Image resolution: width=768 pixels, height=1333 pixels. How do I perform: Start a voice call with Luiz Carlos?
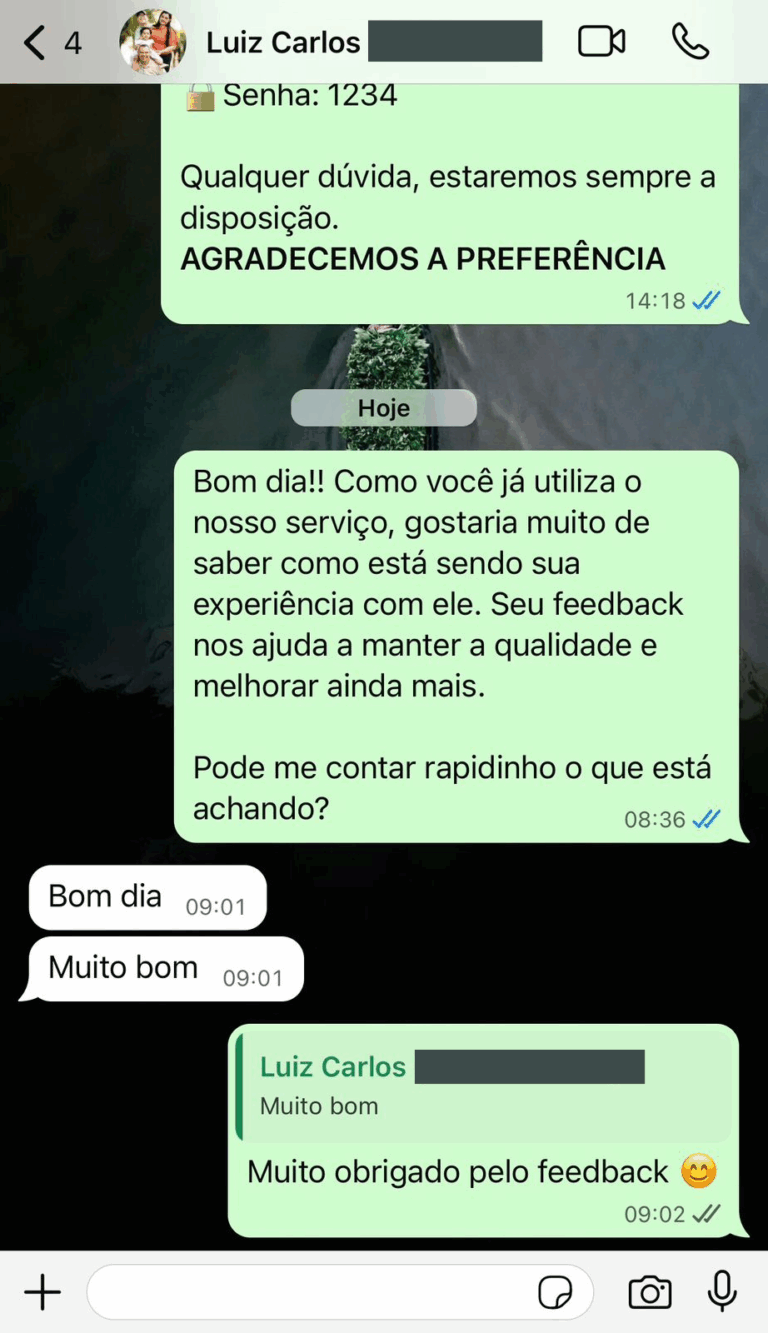coord(690,42)
